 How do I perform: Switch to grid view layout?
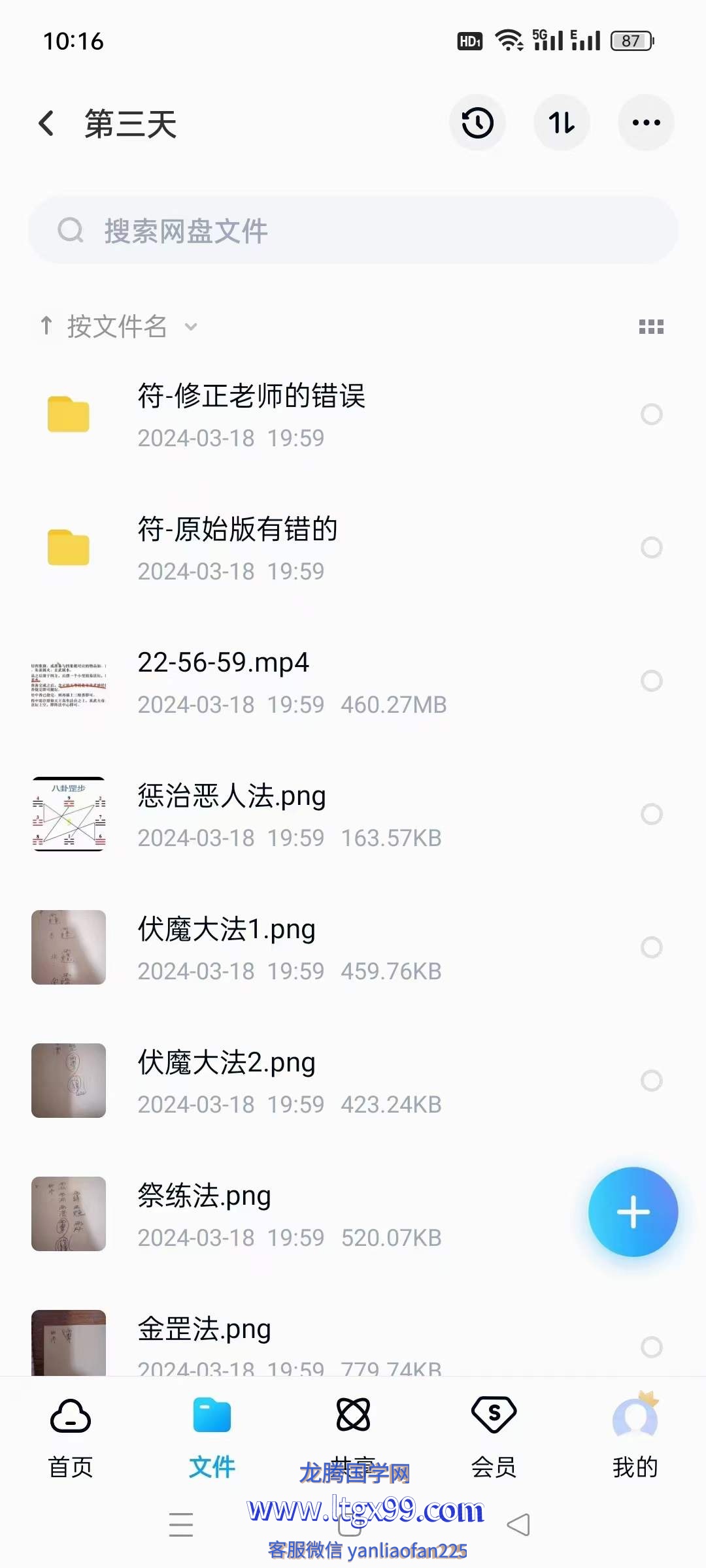pyautogui.click(x=651, y=327)
